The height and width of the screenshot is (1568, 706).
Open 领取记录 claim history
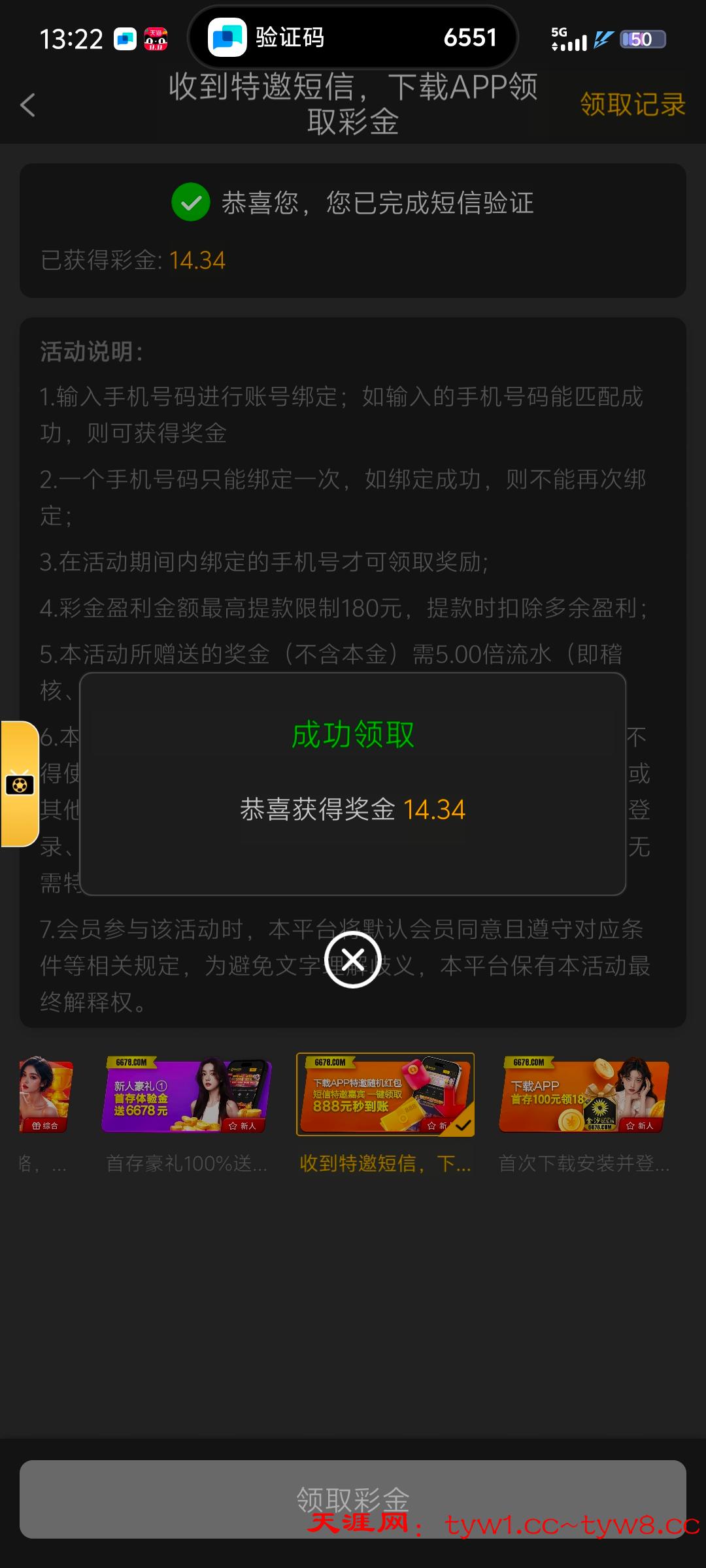pos(632,105)
